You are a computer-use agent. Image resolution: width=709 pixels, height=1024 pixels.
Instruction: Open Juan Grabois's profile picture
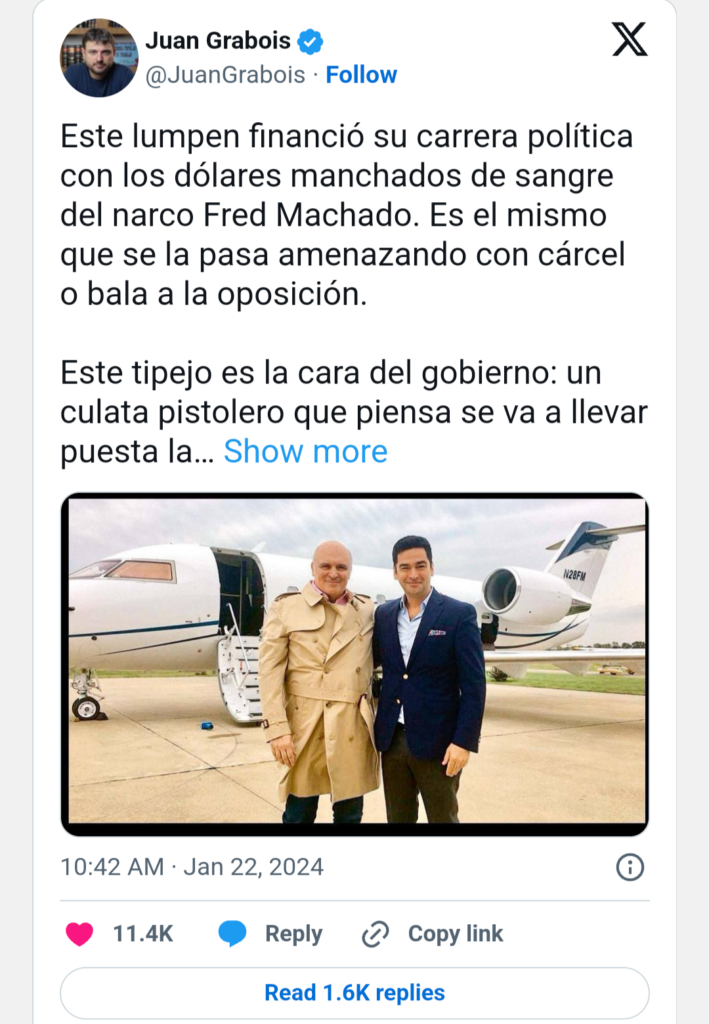pyautogui.click(x=98, y=58)
